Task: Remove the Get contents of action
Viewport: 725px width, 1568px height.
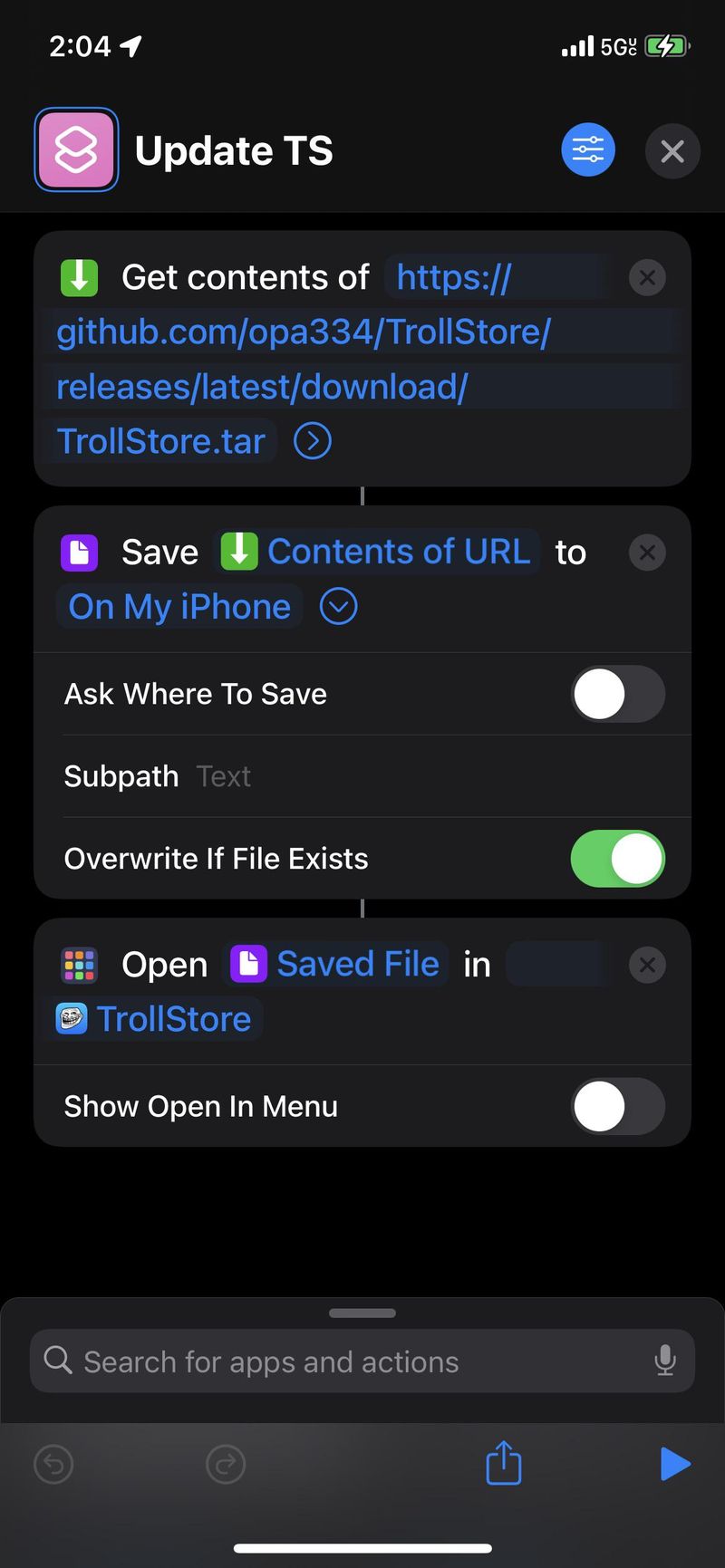Action: click(647, 277)
